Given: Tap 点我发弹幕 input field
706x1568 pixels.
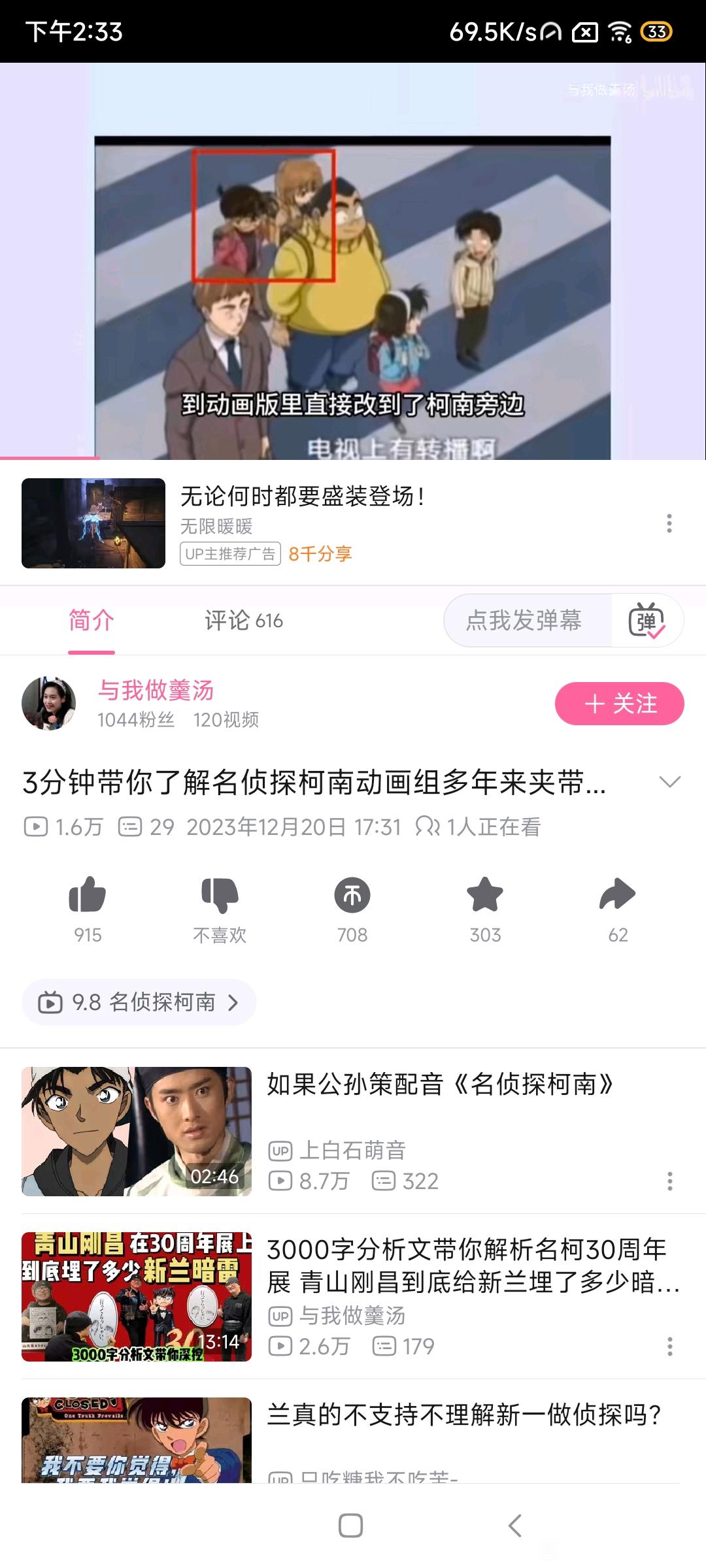Looking at the screenshot, I should tap(524, 621).
